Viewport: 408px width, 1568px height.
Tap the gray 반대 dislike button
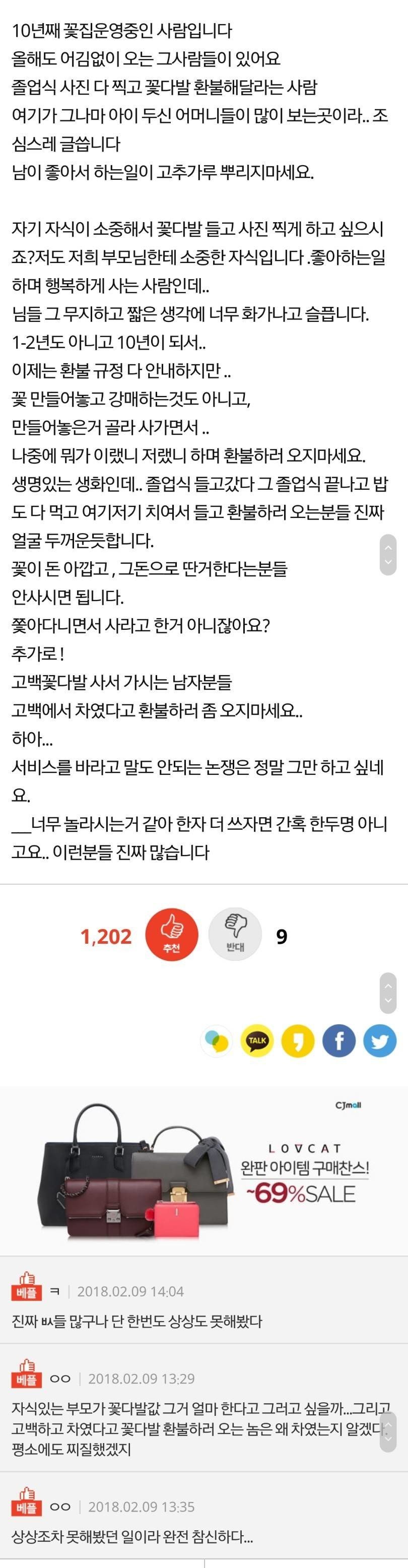[x=235, y=934]
